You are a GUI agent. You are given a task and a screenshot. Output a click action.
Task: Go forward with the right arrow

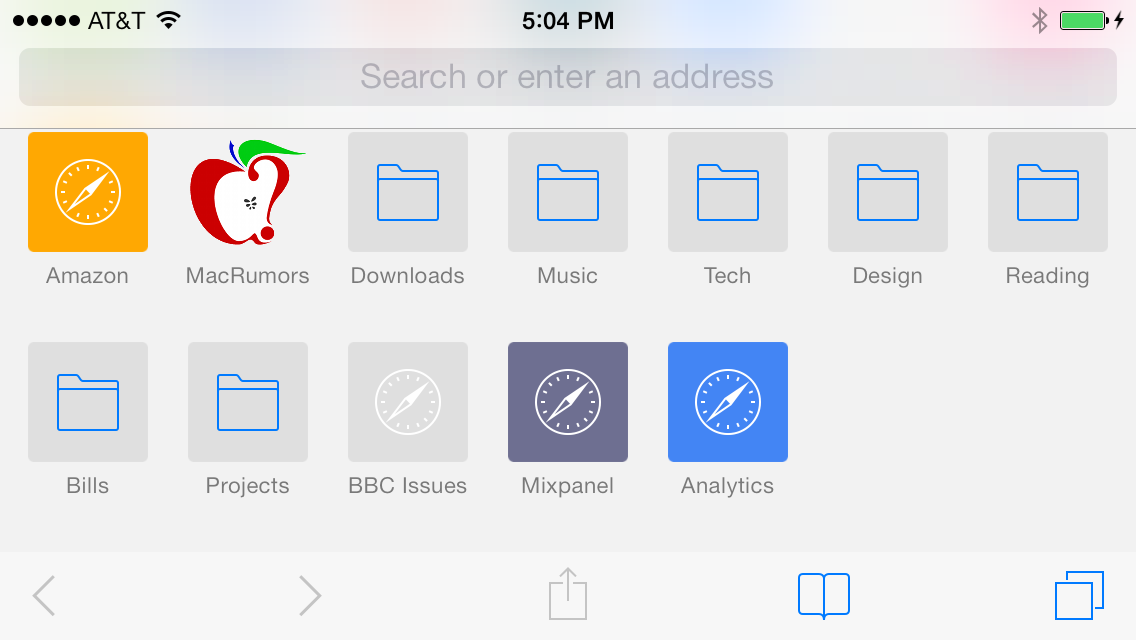click(x=309, y=596)
